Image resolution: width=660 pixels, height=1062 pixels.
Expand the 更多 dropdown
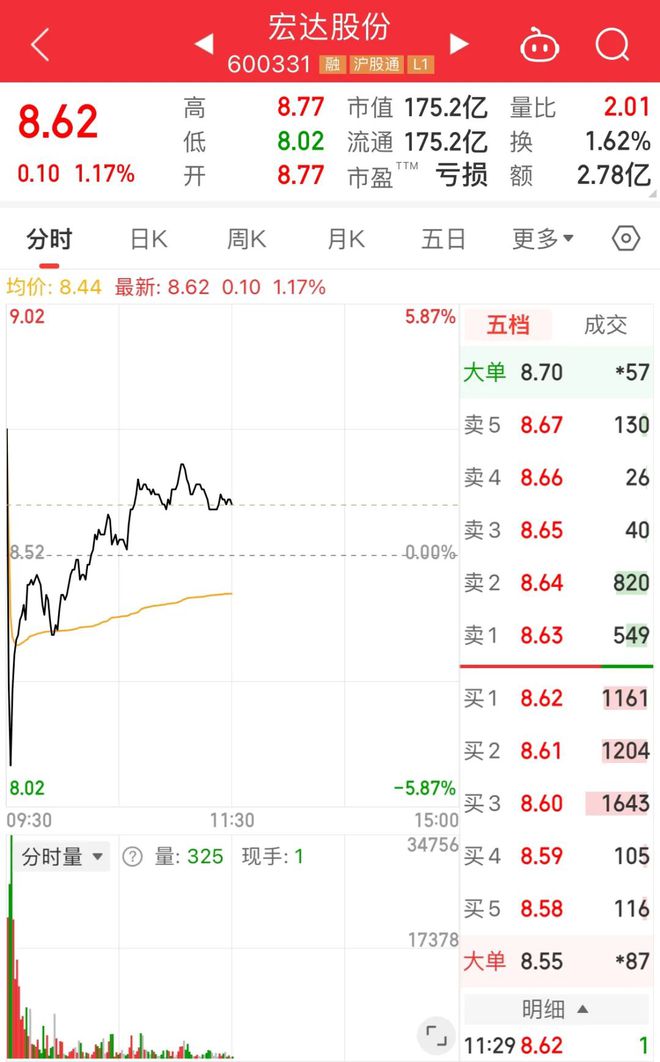(x=543, y=239)
